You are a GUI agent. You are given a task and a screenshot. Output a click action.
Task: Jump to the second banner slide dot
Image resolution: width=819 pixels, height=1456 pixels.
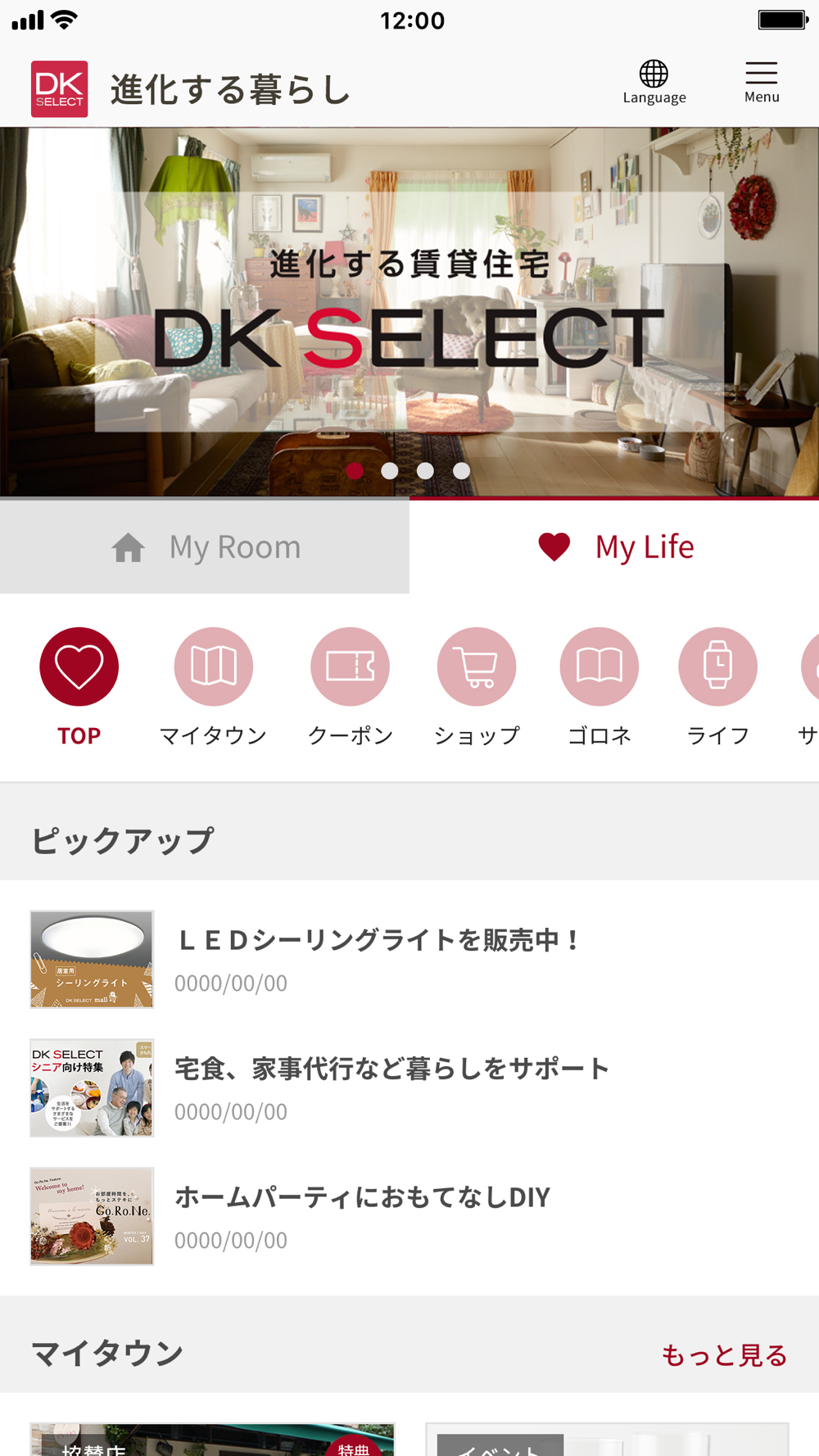click(390, 471)
